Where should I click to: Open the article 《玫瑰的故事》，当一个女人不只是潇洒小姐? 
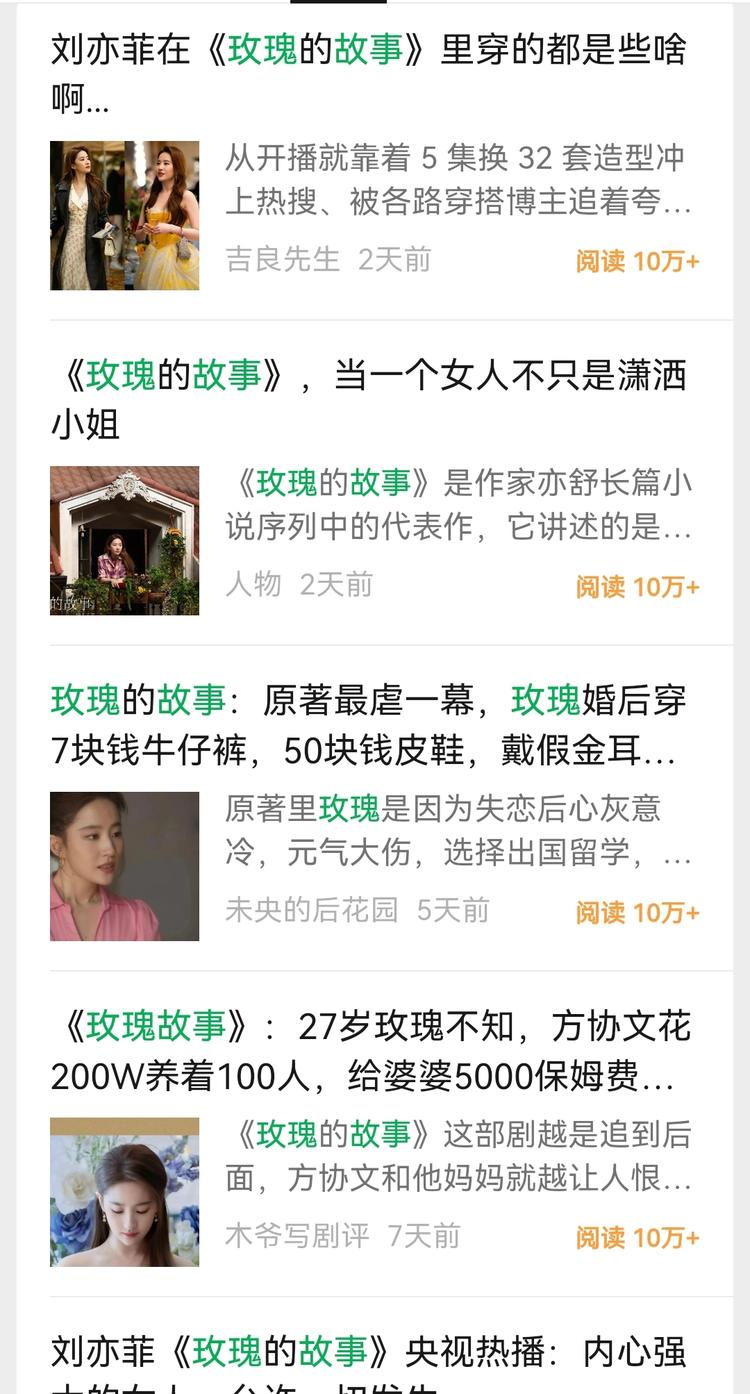click(370, 390)
